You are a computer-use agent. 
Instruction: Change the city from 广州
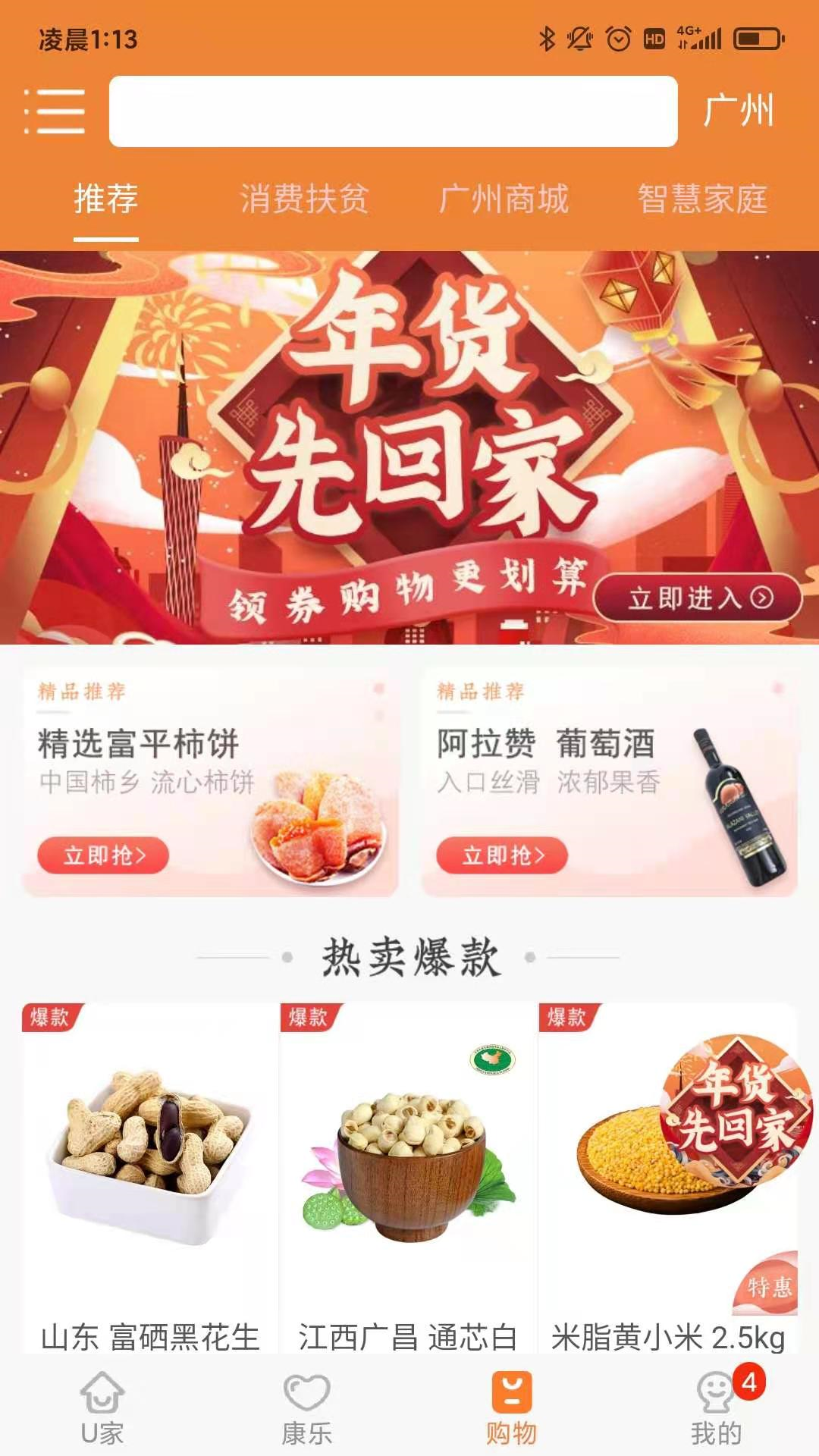738,111
